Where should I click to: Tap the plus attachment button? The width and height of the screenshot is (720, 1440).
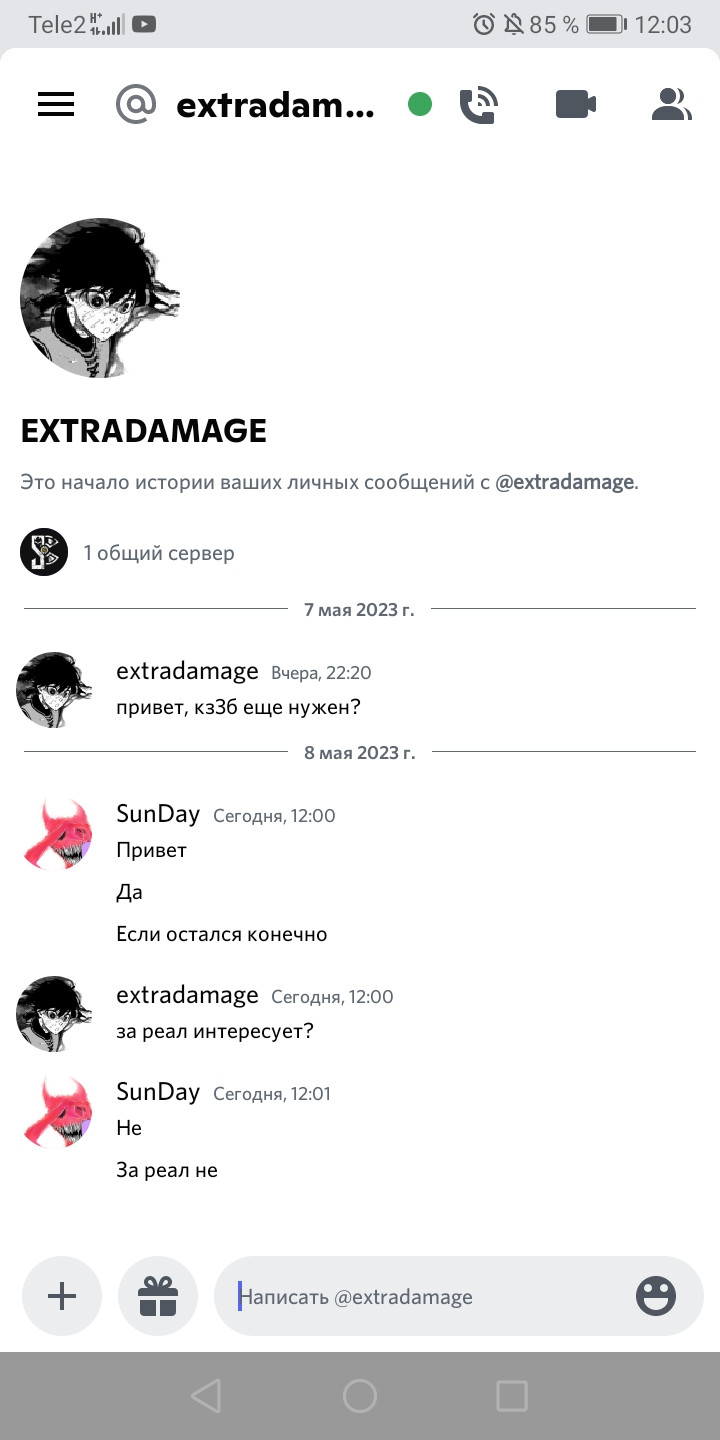pyautogui.click(x=62, y=1296)
